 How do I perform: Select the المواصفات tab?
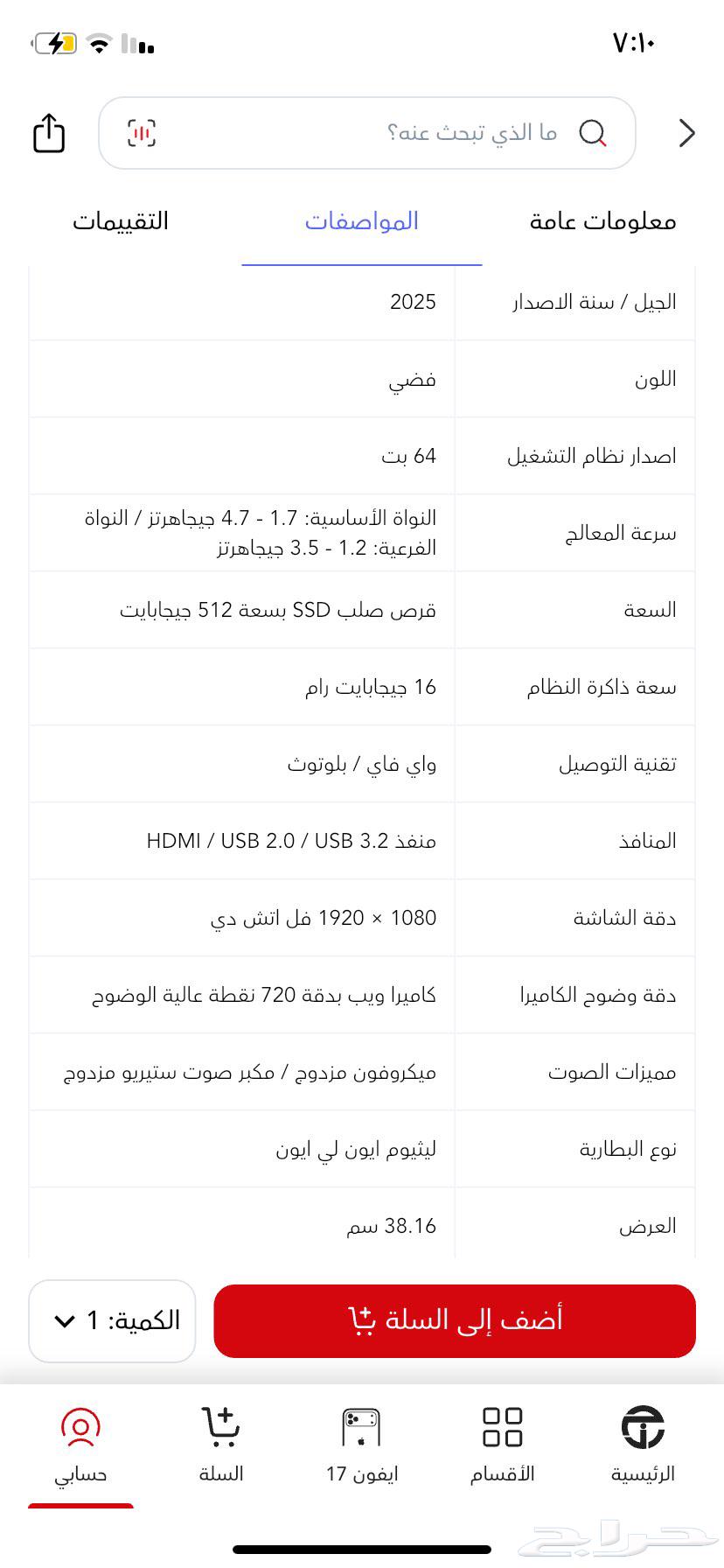(x=360, y=221)
